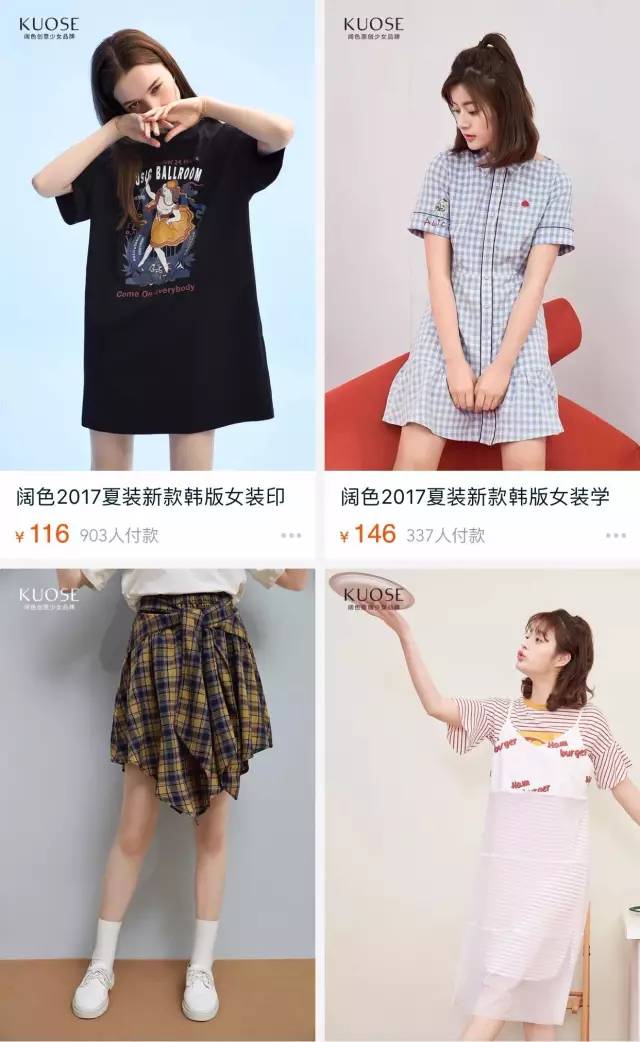Open the yellow plaid skirt product
This screenshot has height=1042, width=640.
pyautogui.click(x=158, y=805)
